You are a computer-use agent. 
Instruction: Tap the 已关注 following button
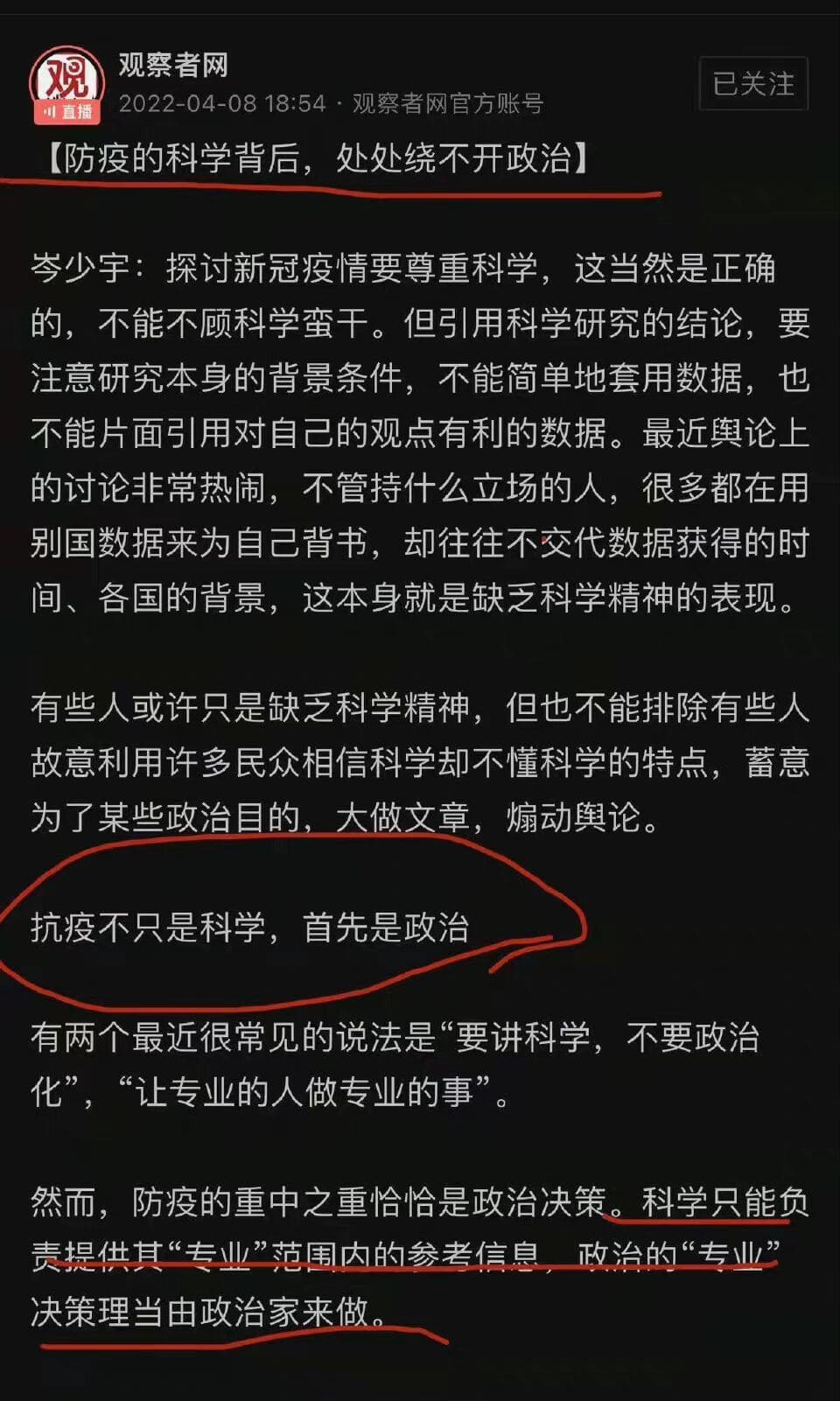pyautogui.click(x=753, y=84)
